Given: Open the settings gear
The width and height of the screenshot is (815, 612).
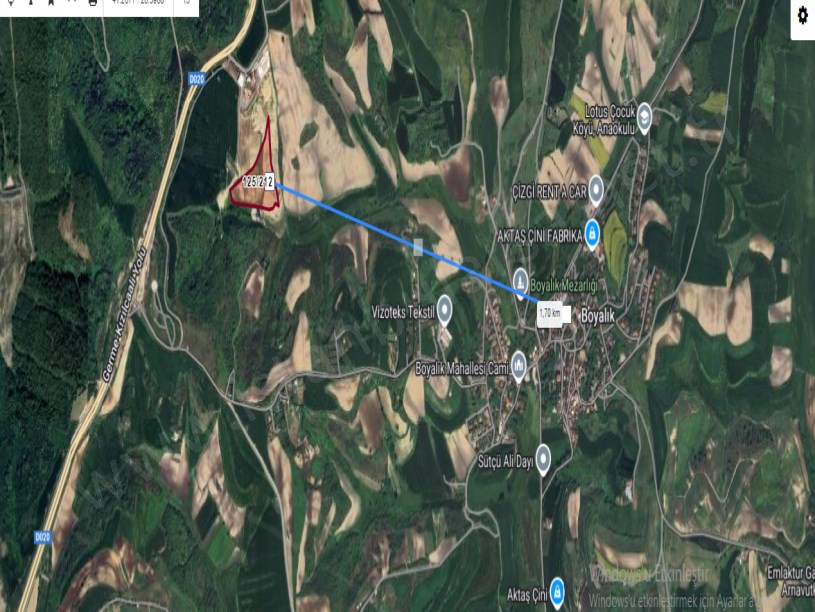Looking at the screenshot, I should (802, 16).
